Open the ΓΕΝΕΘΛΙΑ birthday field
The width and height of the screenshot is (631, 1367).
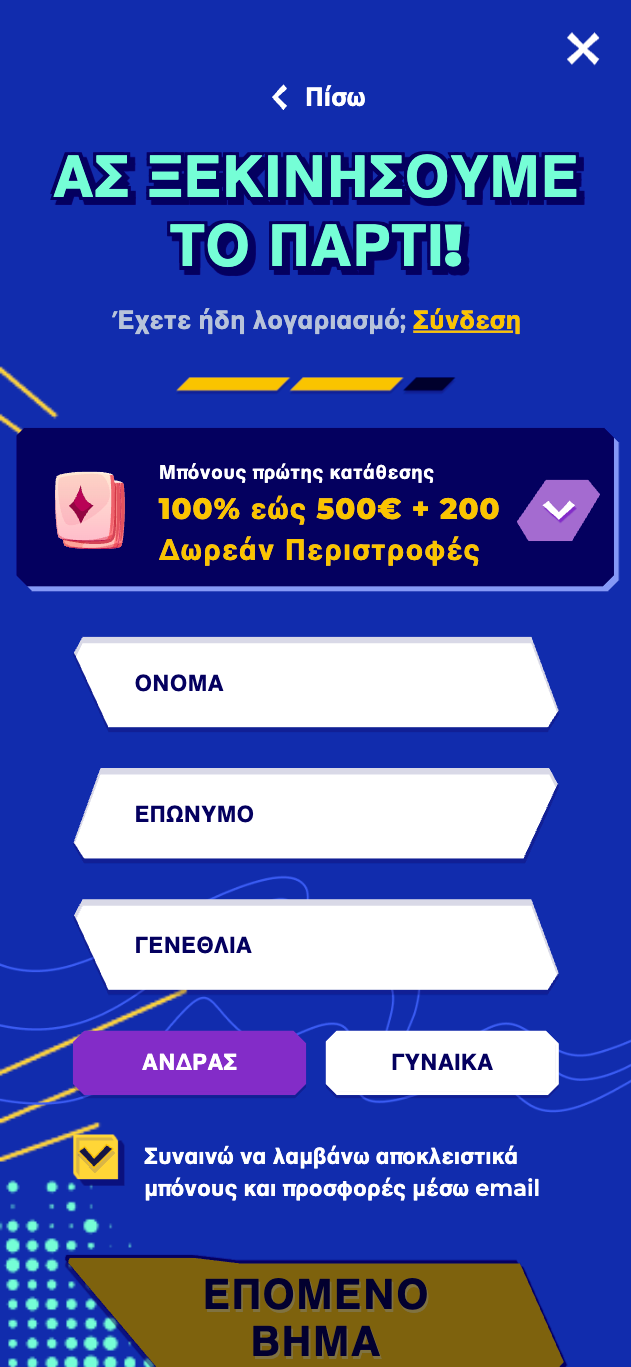pyautogui.click(x=316, y=945)
